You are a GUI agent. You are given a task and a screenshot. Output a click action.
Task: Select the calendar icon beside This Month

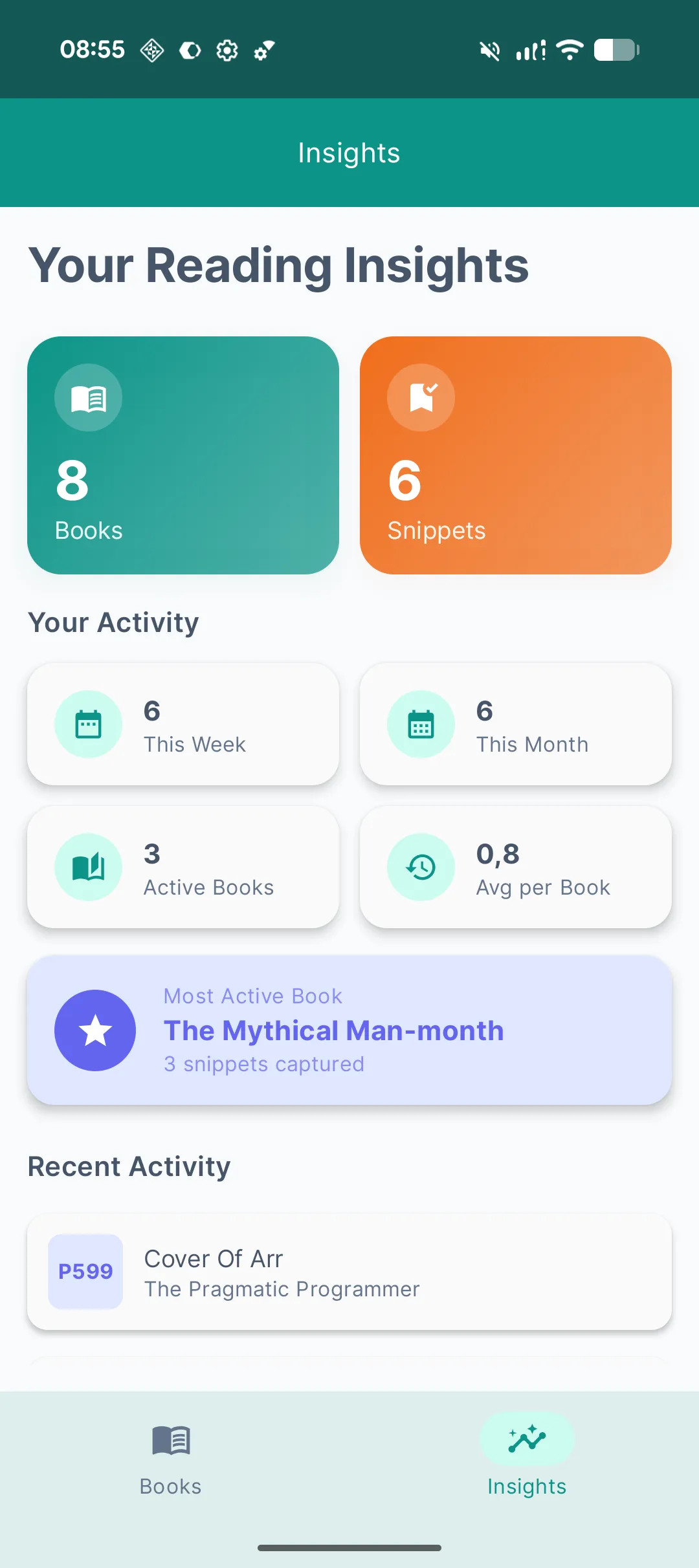coord(421,724)
